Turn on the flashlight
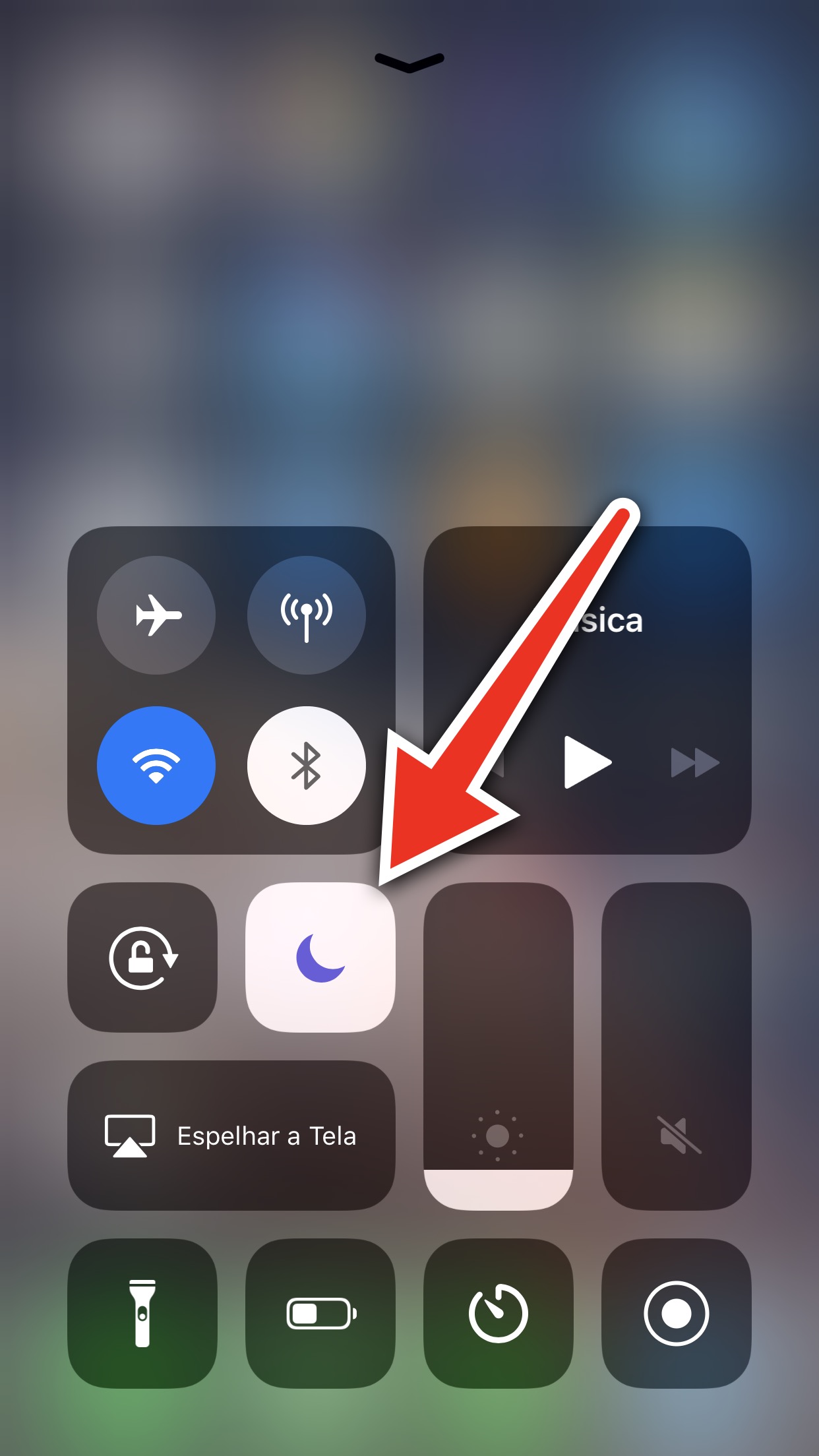This screenshot has width=819, height=1456. coord(142,1313)
